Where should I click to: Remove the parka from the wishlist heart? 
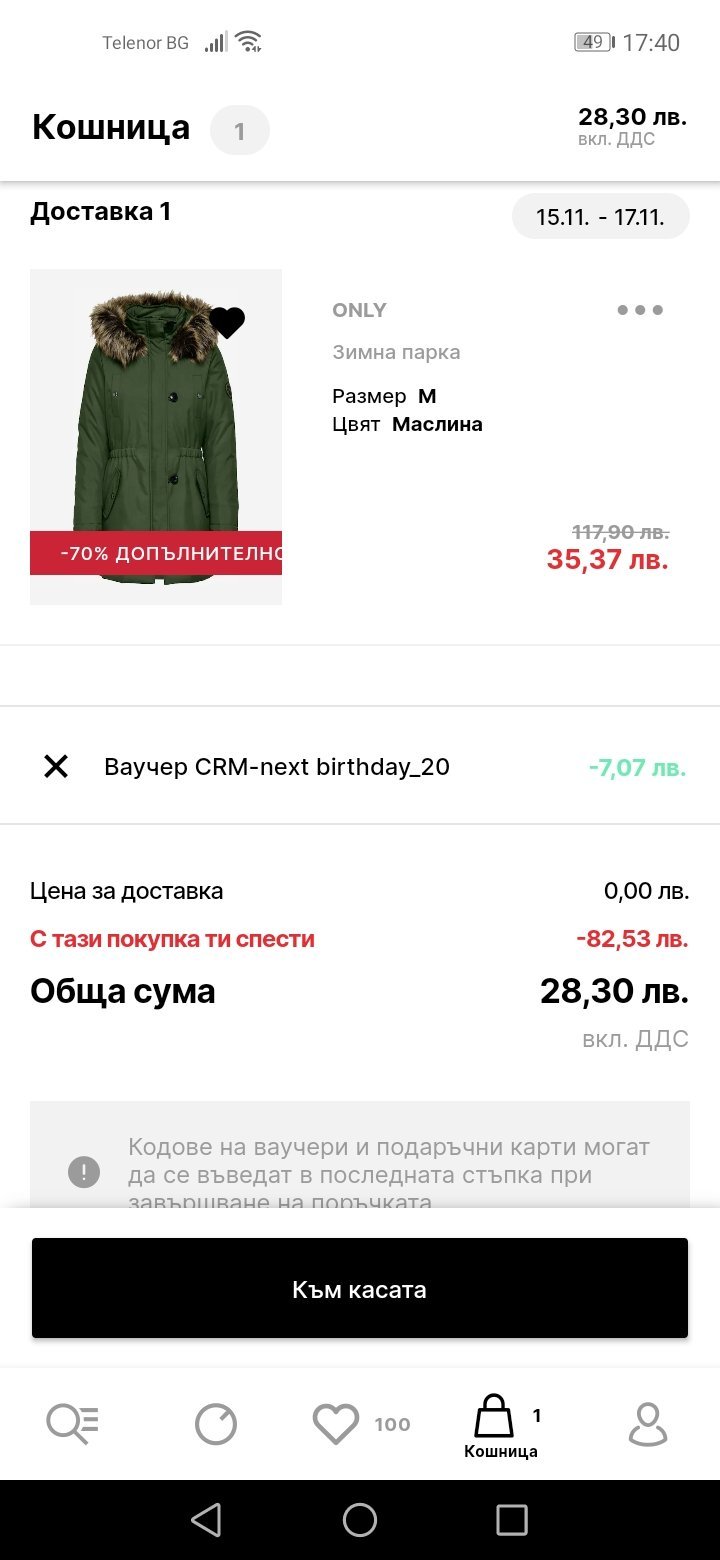pyautogui.click(x=227, y=322)
